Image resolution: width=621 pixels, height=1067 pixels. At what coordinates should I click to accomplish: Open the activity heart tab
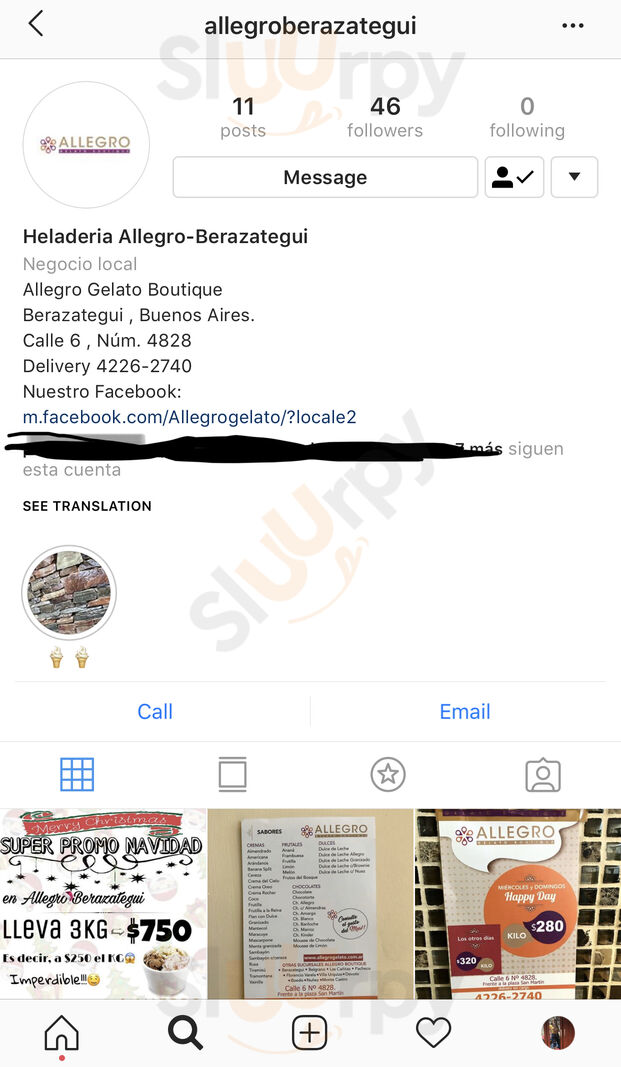[x=433, y=1033]
